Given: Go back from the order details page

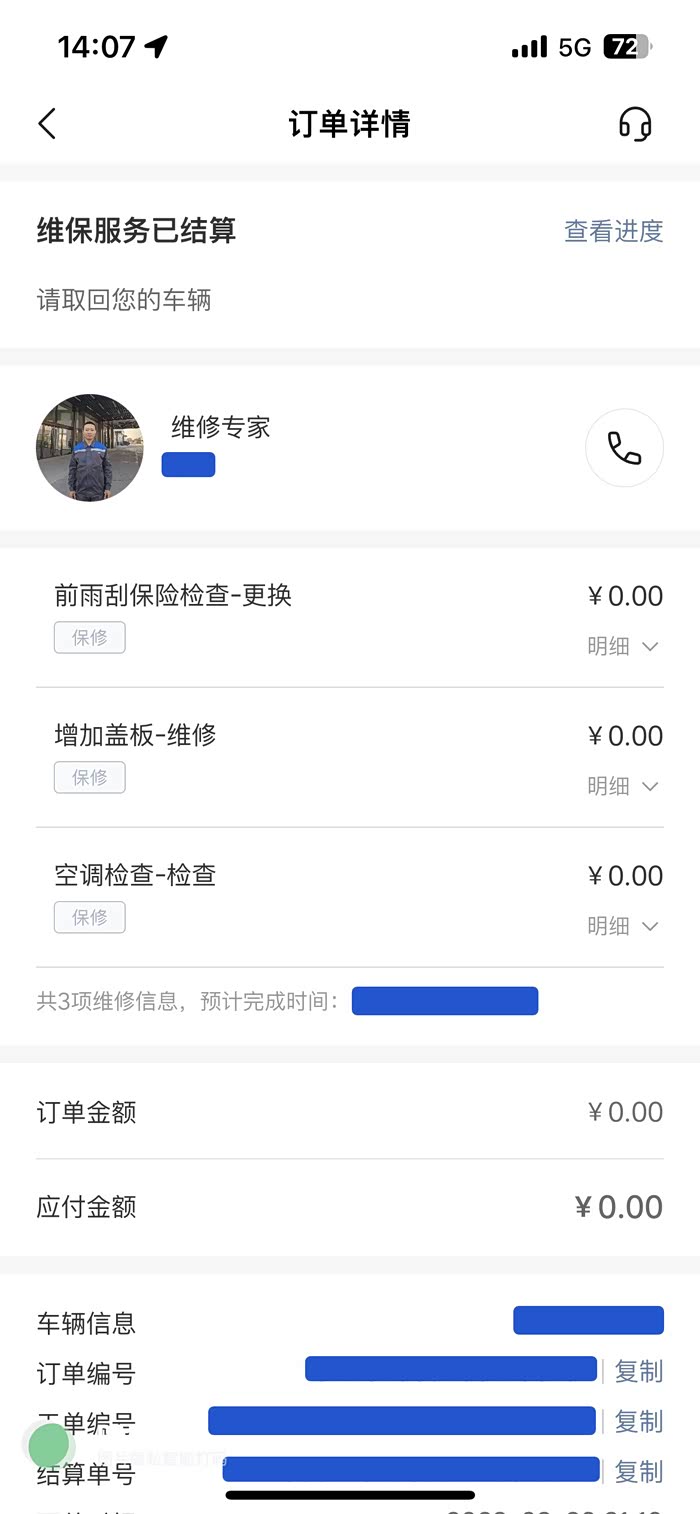Looking at the screenshot, I should 47,124.
